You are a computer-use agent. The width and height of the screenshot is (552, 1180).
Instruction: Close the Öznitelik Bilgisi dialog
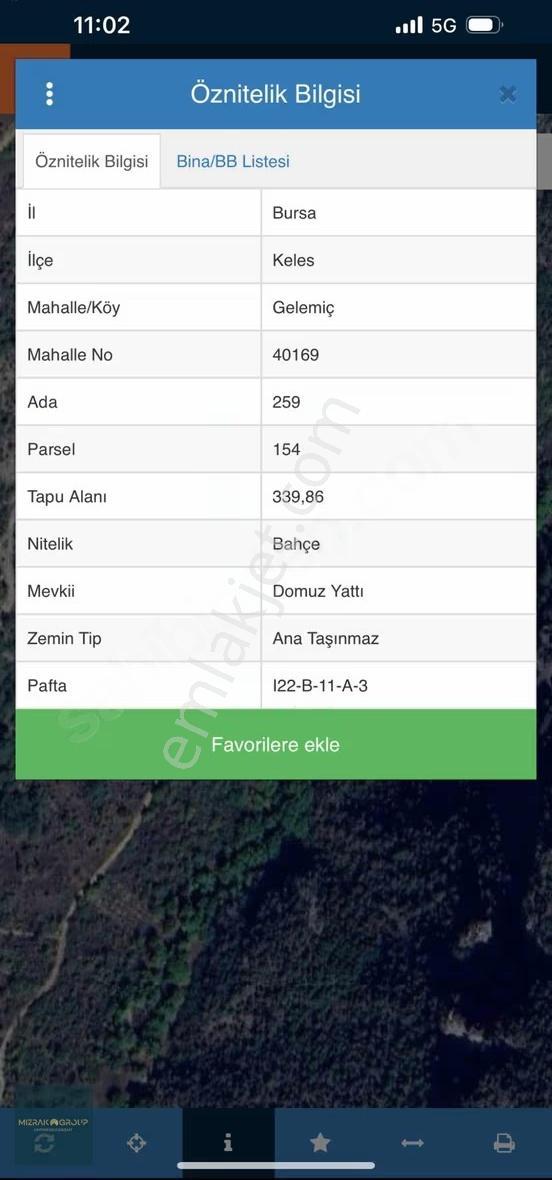pyautogui.click(x=508, y=94)
